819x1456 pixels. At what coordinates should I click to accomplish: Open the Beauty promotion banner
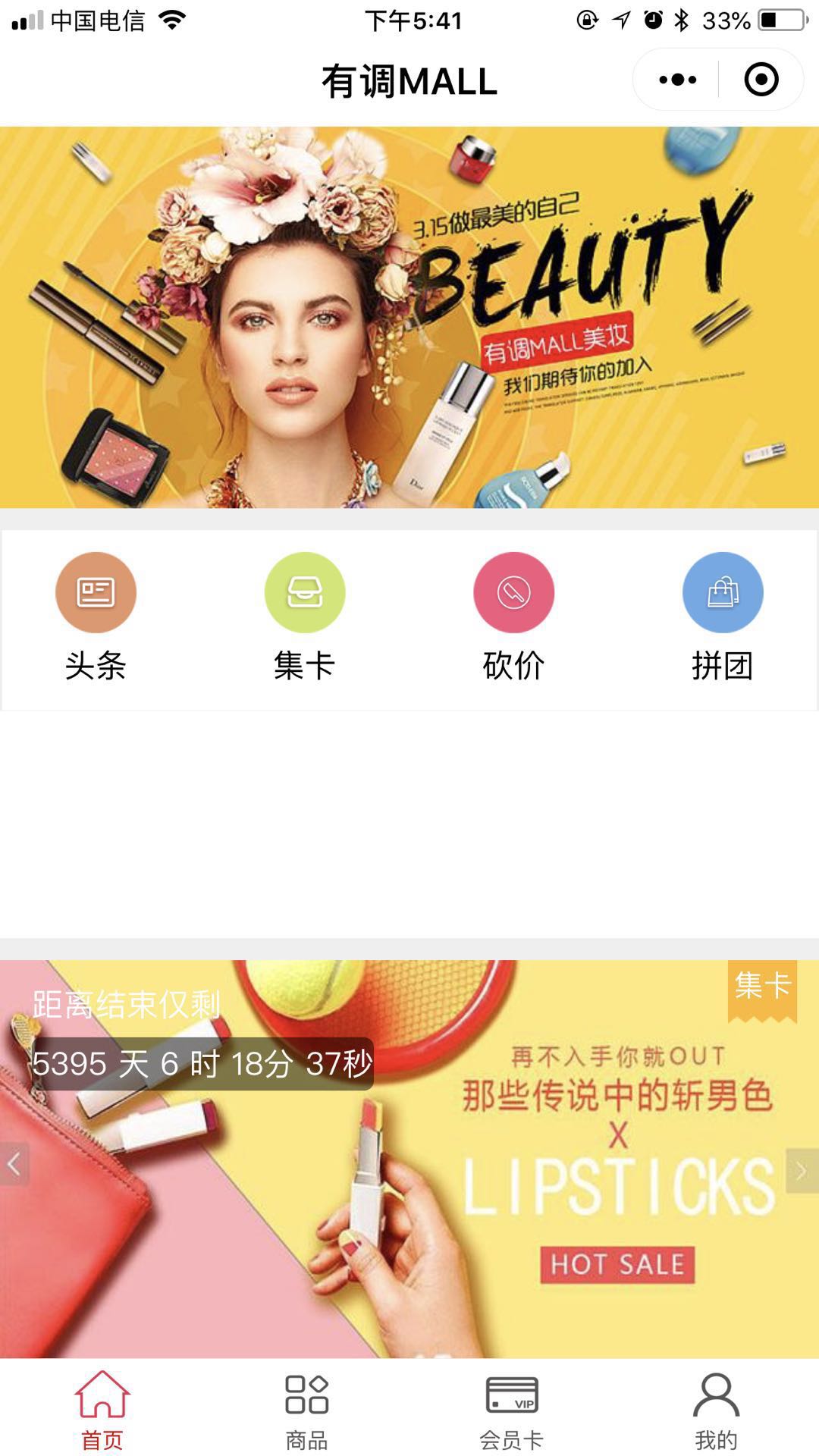(409, 317)
